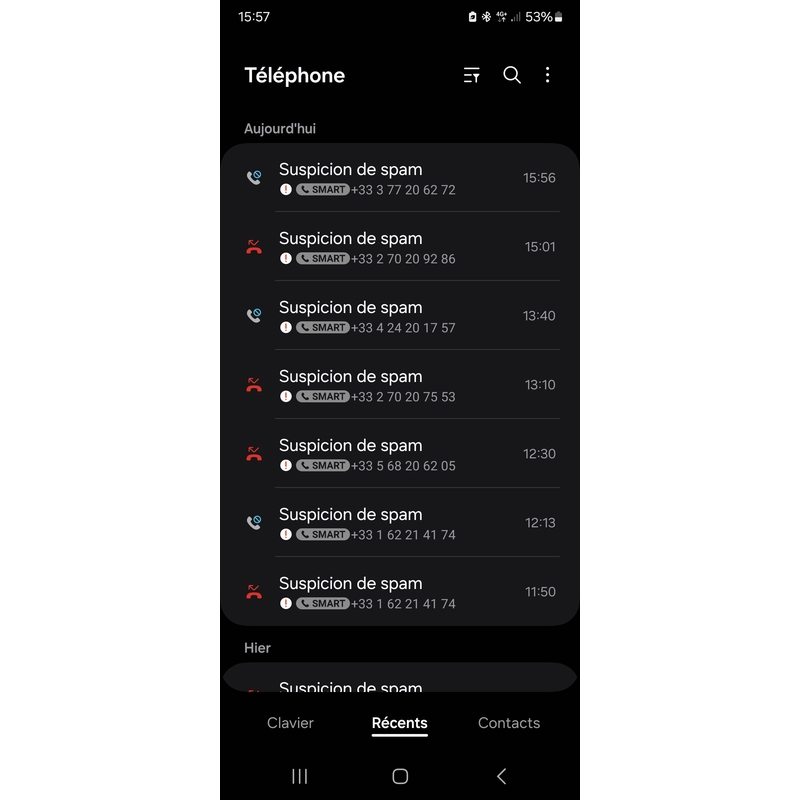Switch to the Clavier tab
This screenshot has width=800, height=800.
tap(290, 723)
